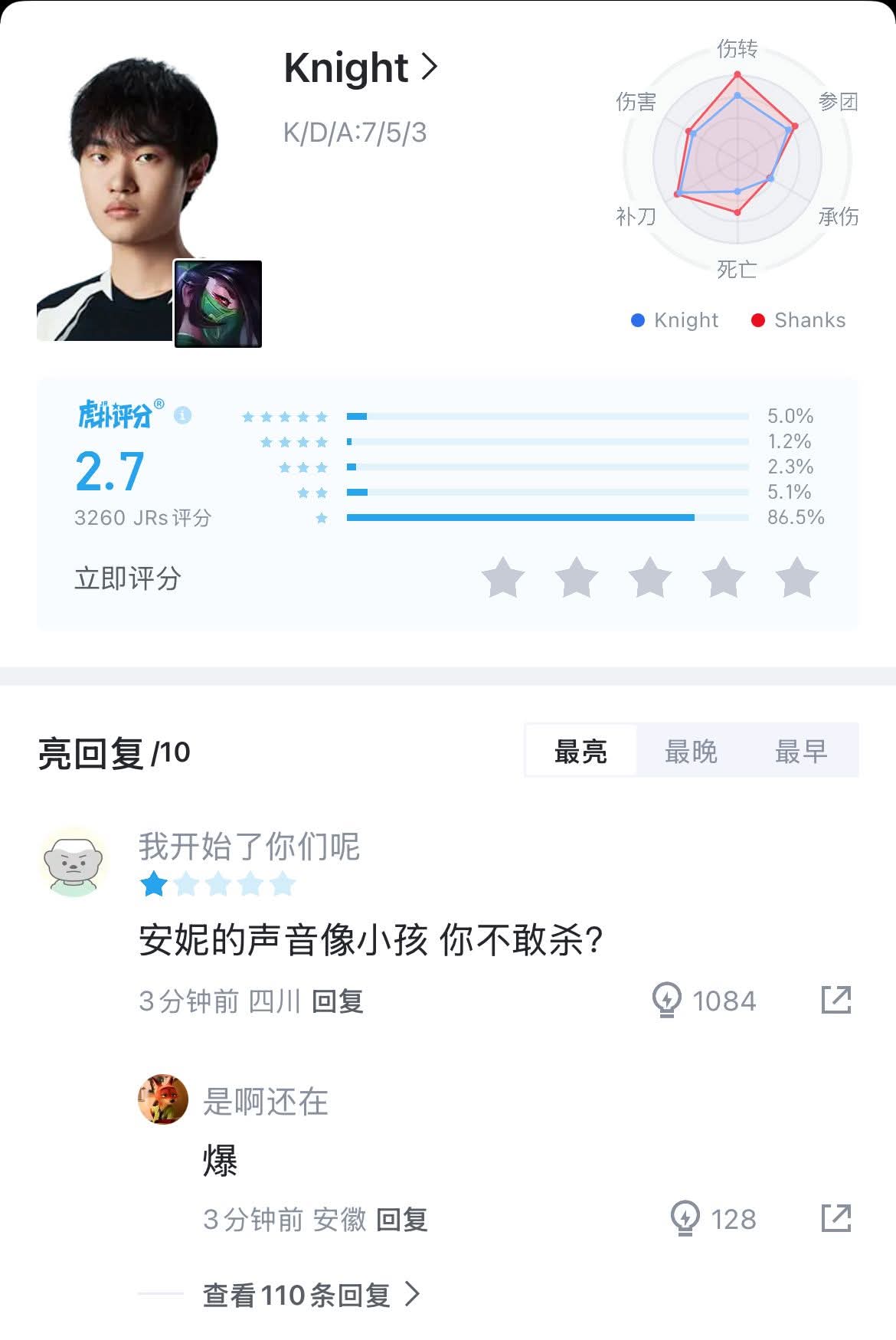Image resolution: width=896 pixels, height=1340 pixels.
Task: Reply to 是啊还在's 爆 comment
Action: pos(401,1219)
